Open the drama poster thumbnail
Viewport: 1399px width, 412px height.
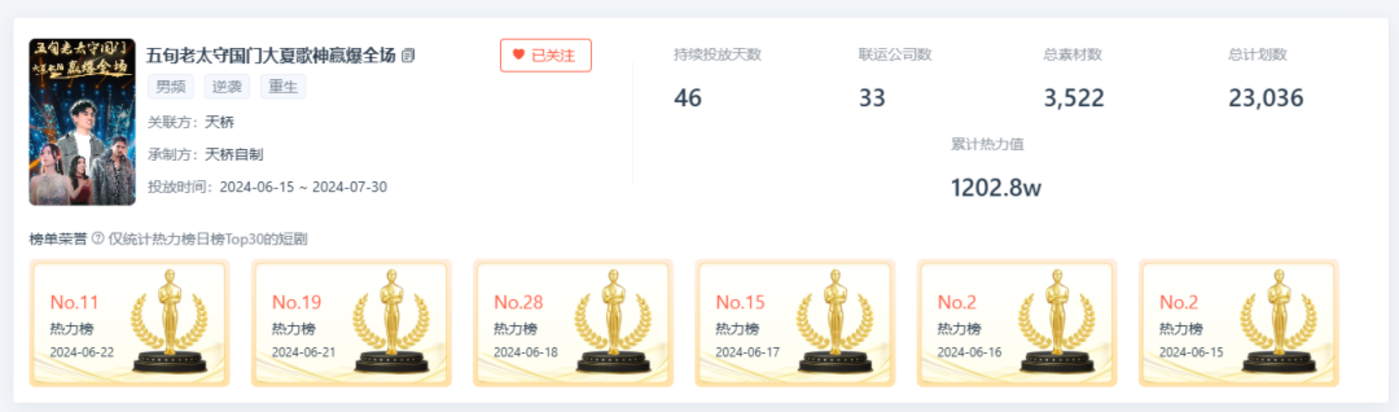pos(82,122)
